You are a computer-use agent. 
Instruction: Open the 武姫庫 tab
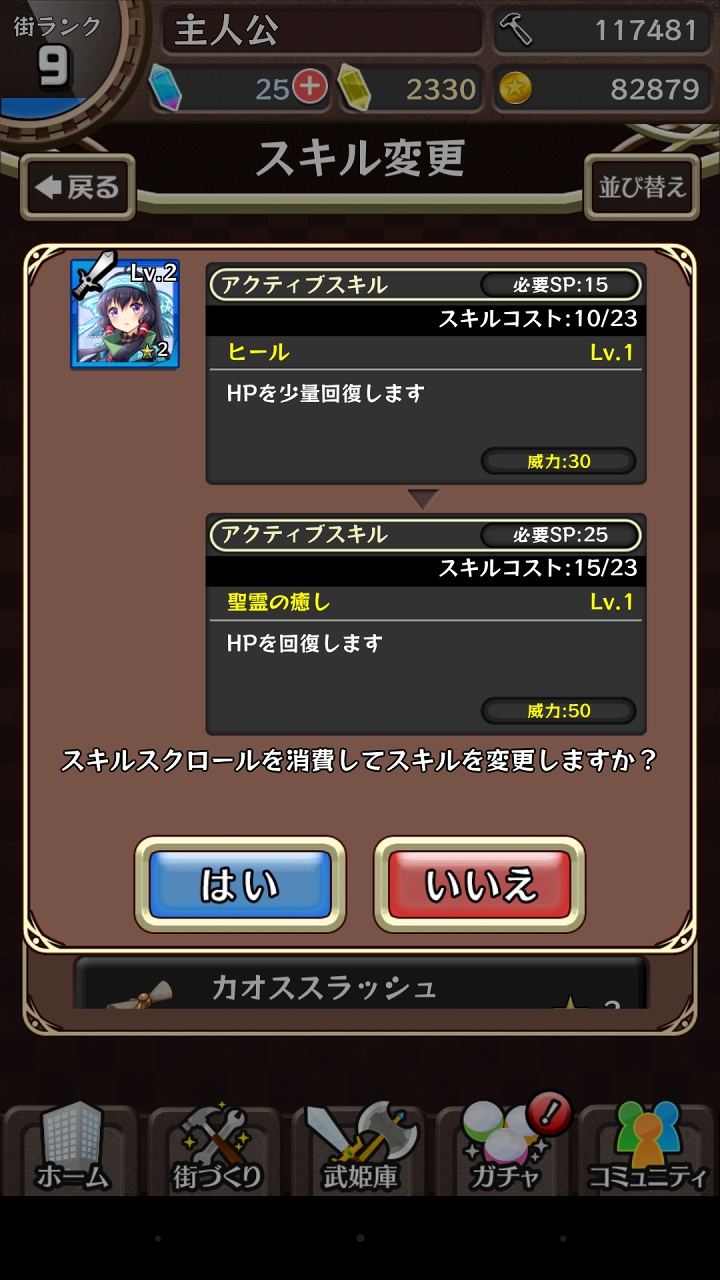tap(360, 1149)
